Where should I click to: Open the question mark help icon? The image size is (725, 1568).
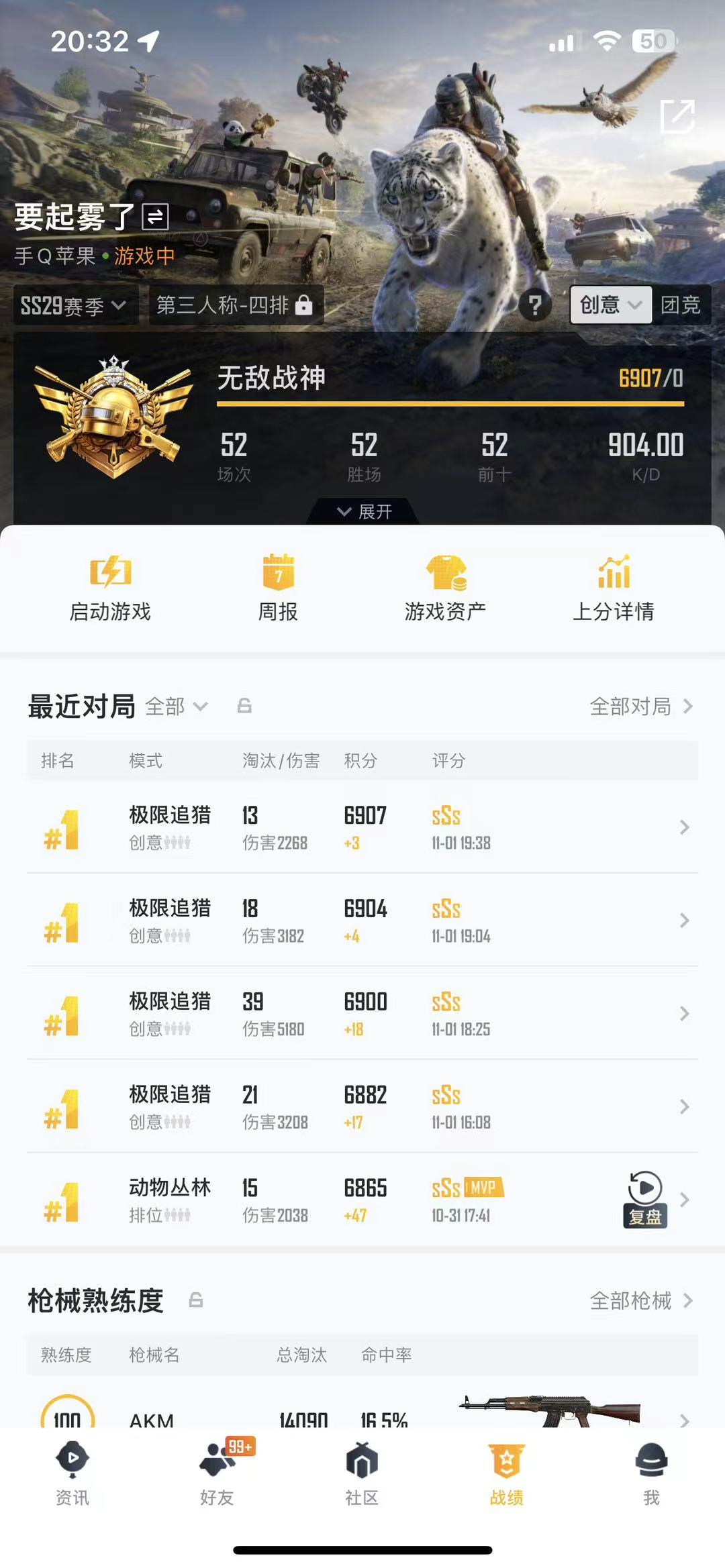pos(535,306)
